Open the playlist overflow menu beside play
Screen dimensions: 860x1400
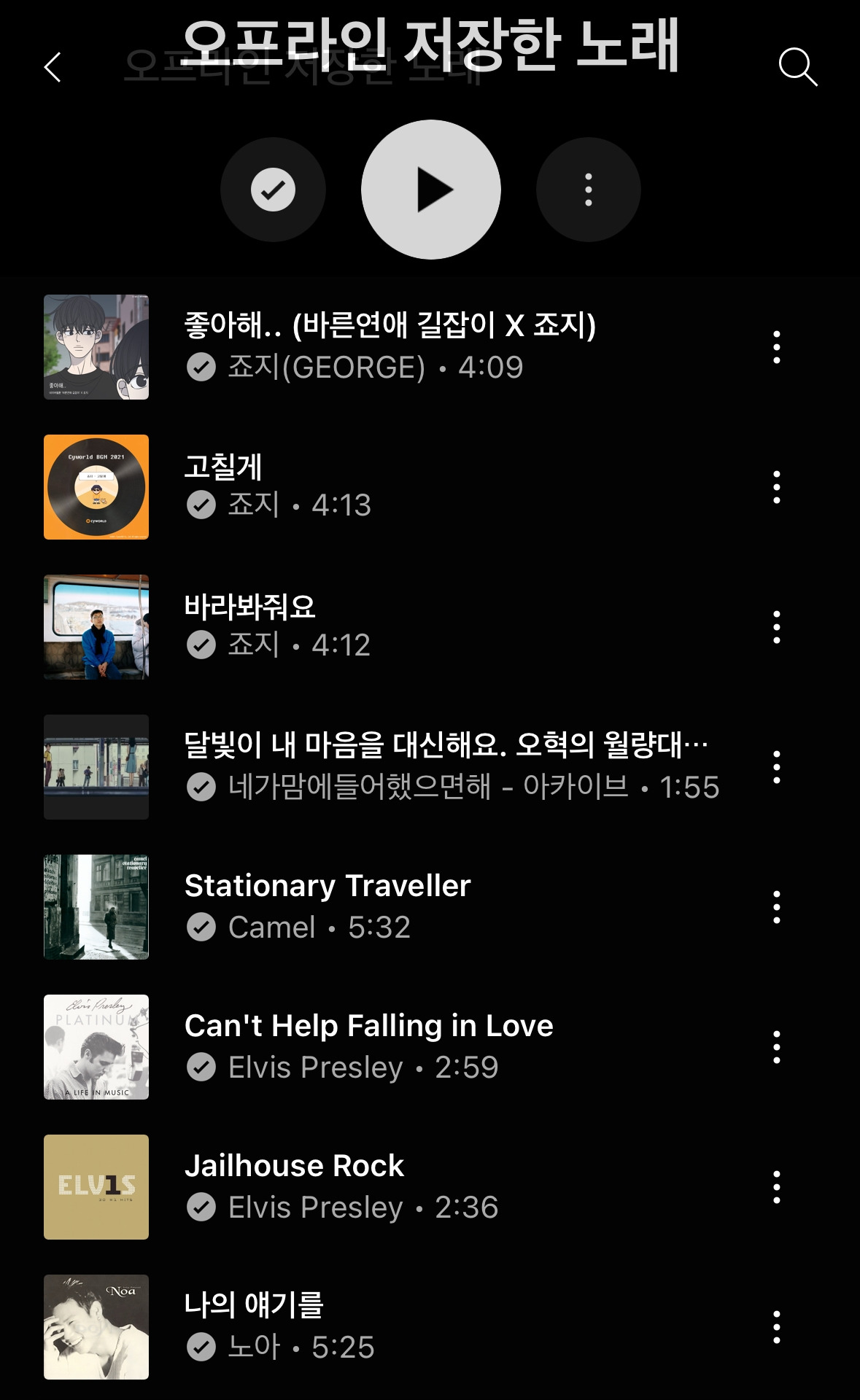pos(588,190)
